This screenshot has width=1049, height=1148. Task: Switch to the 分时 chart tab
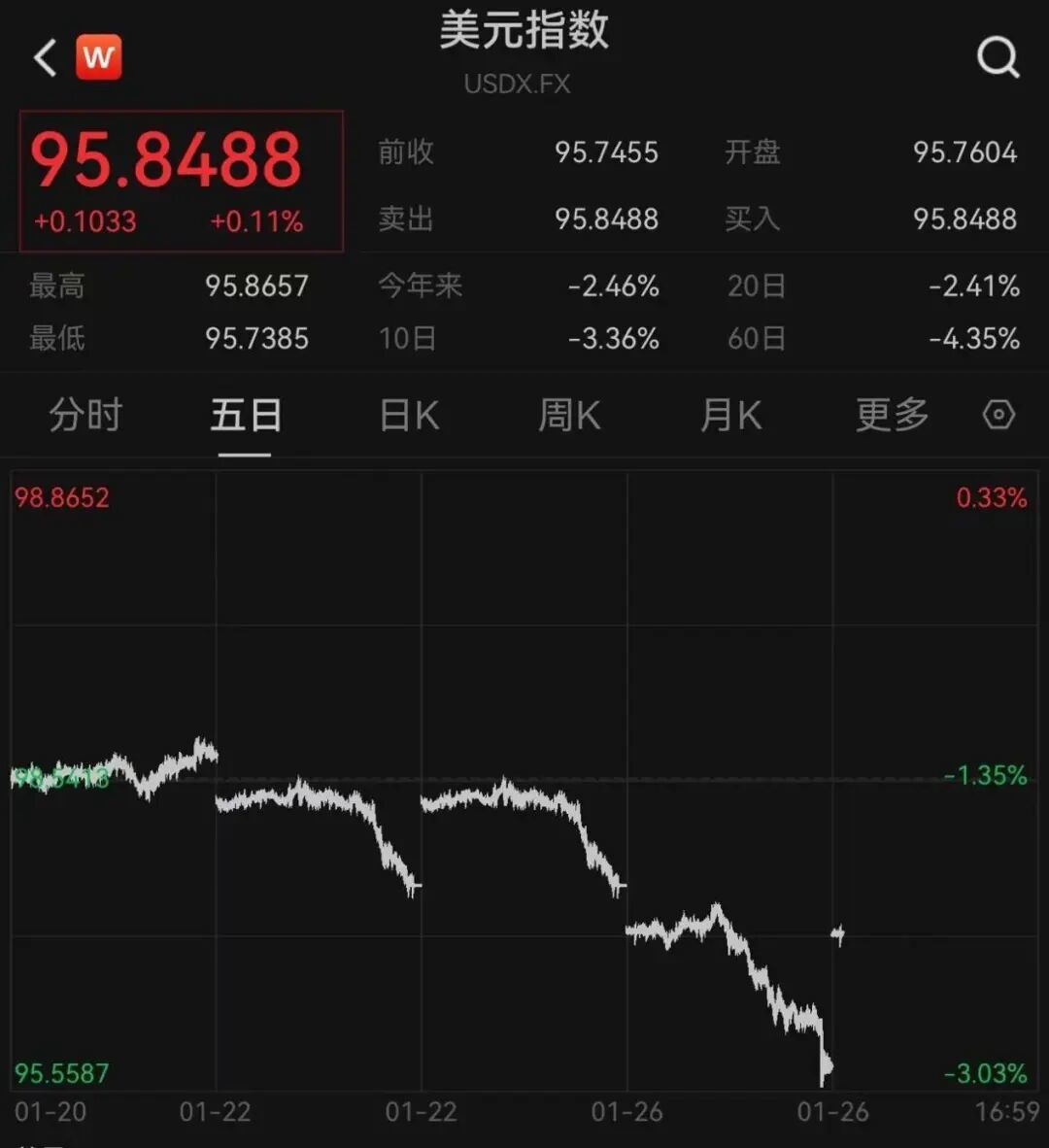pyautogui.click(x=85, y=416)
